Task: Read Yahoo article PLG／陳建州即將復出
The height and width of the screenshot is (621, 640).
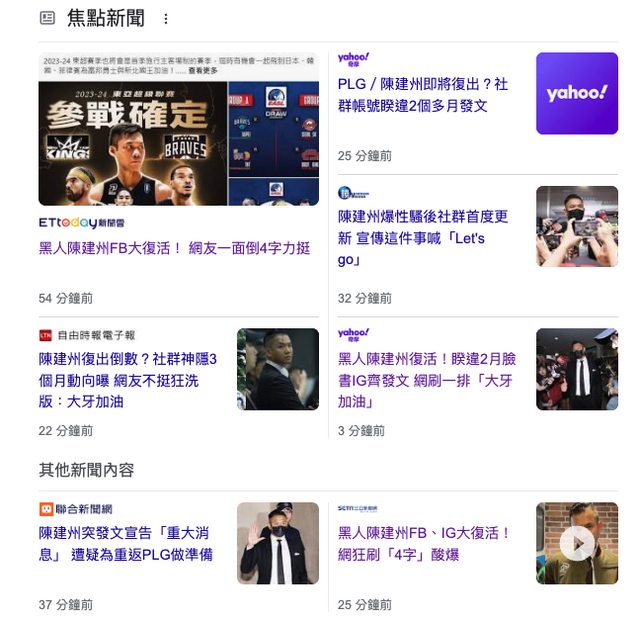Action: tap(422, 95)
